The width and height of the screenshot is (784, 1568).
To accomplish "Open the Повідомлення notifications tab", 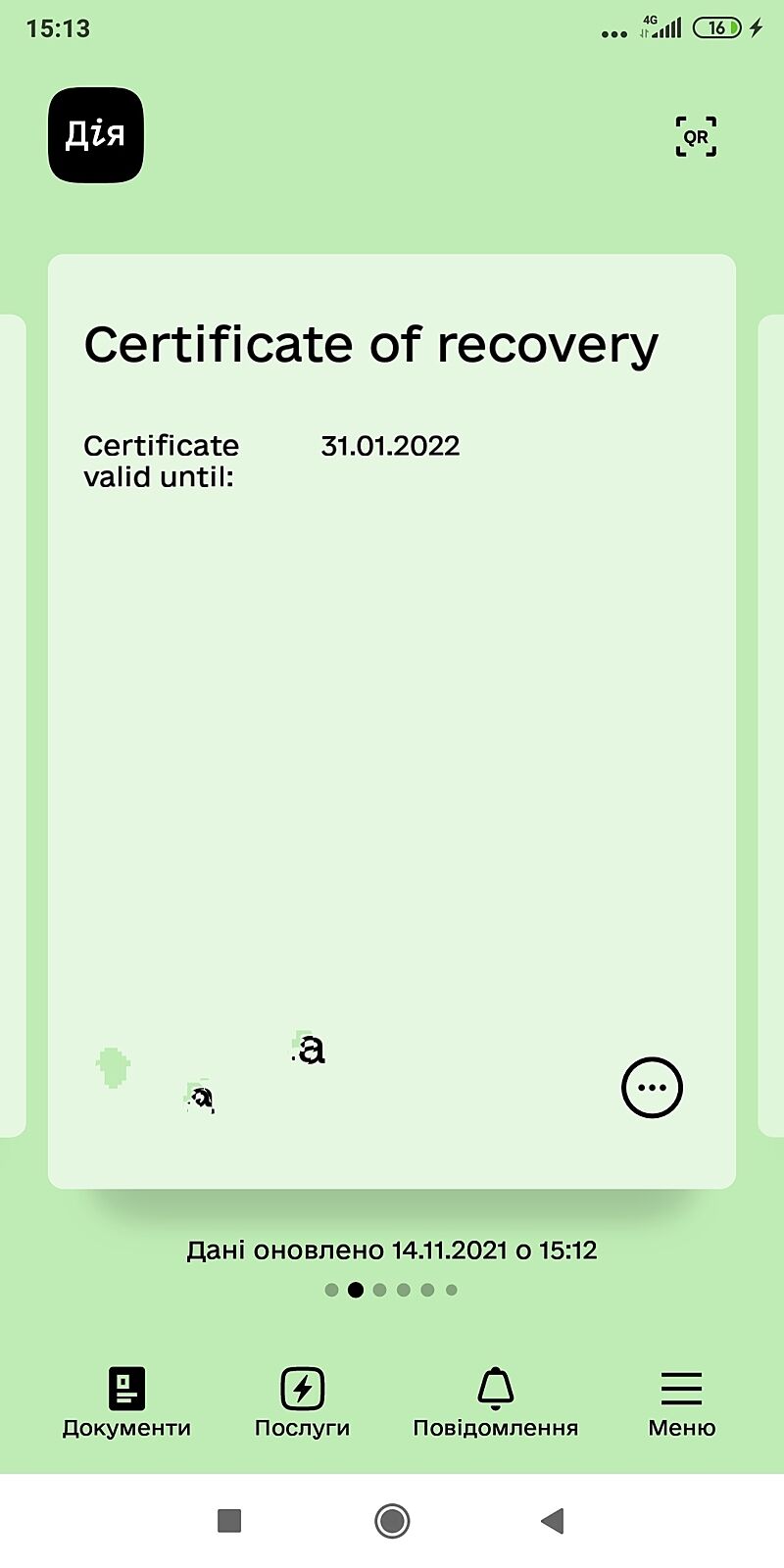I will click(495, 1401).
